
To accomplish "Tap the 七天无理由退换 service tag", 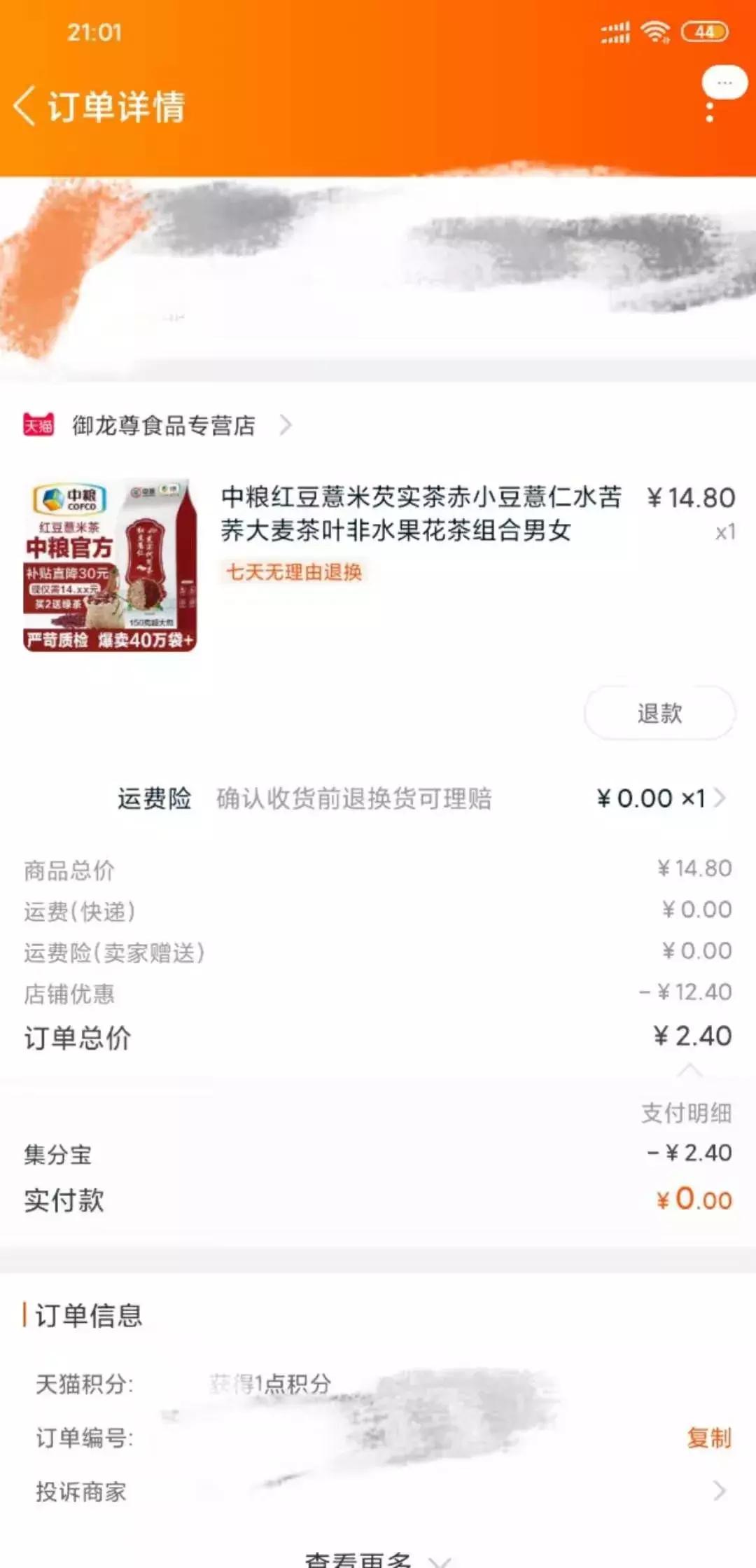I will [295, 572].
